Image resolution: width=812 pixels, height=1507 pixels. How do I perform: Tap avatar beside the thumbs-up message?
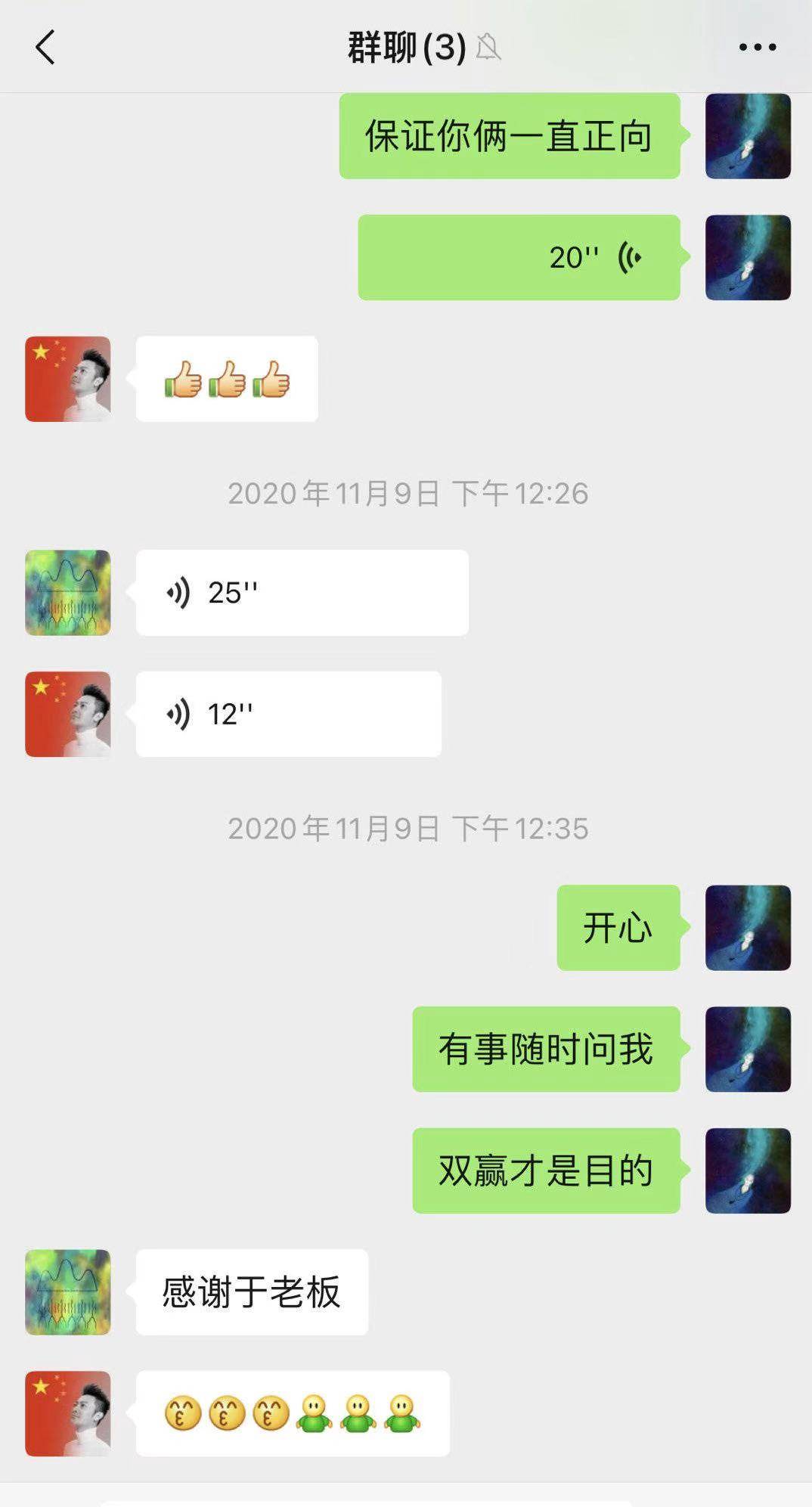[x=68, y=379]
